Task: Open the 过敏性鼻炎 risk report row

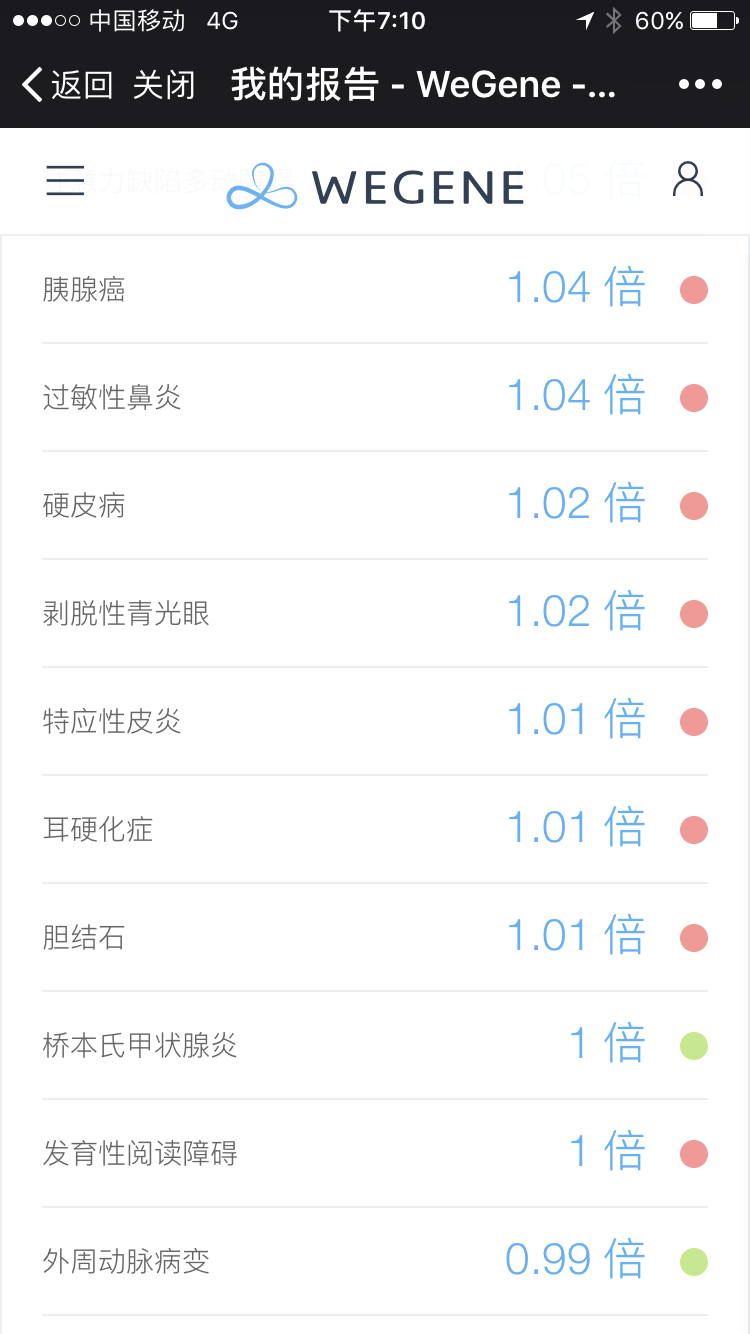Action: (x=375, y=398)
